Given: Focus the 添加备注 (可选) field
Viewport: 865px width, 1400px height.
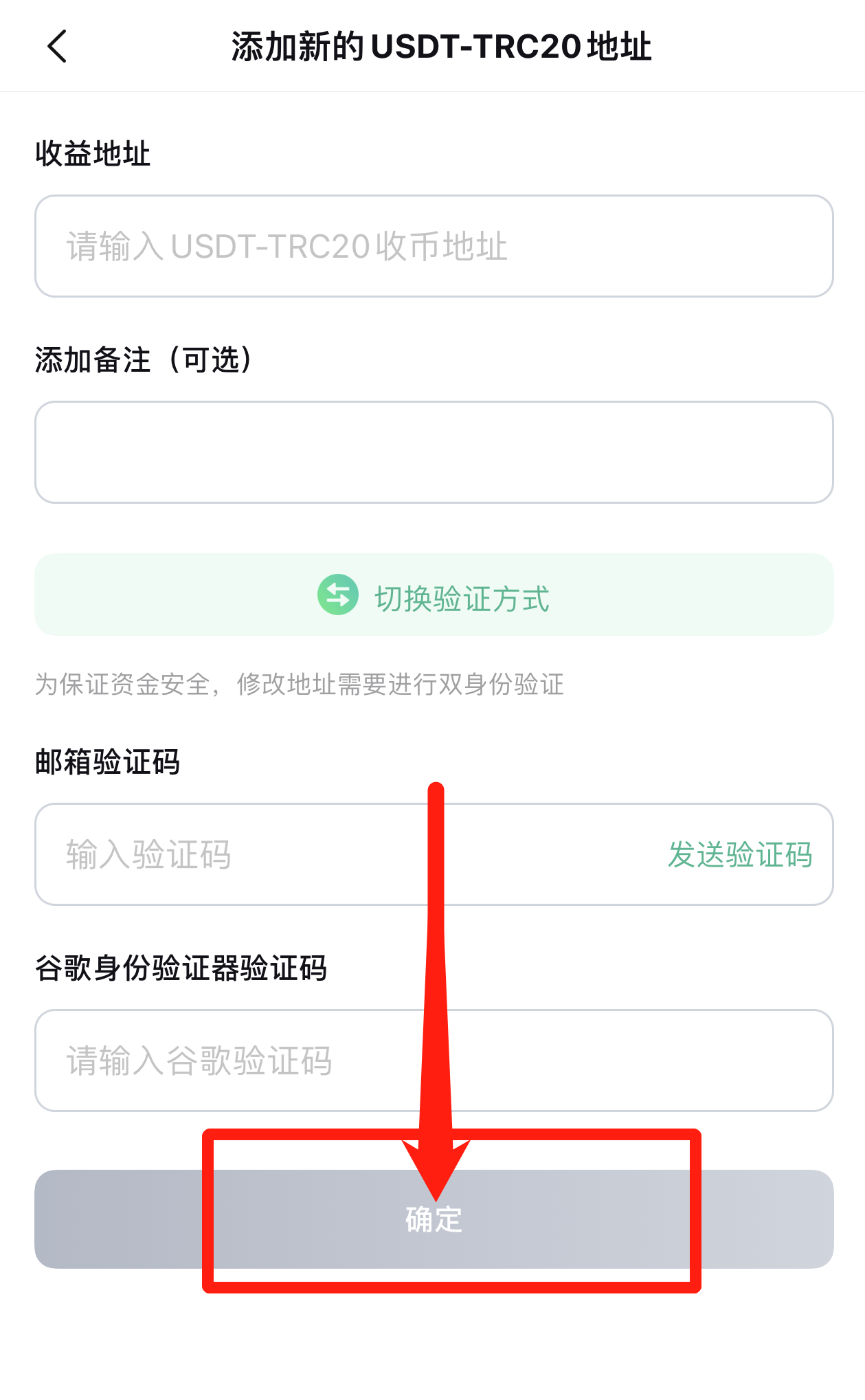Looking at the screenshot, I should pyautogui.click(x=434, y=452).
